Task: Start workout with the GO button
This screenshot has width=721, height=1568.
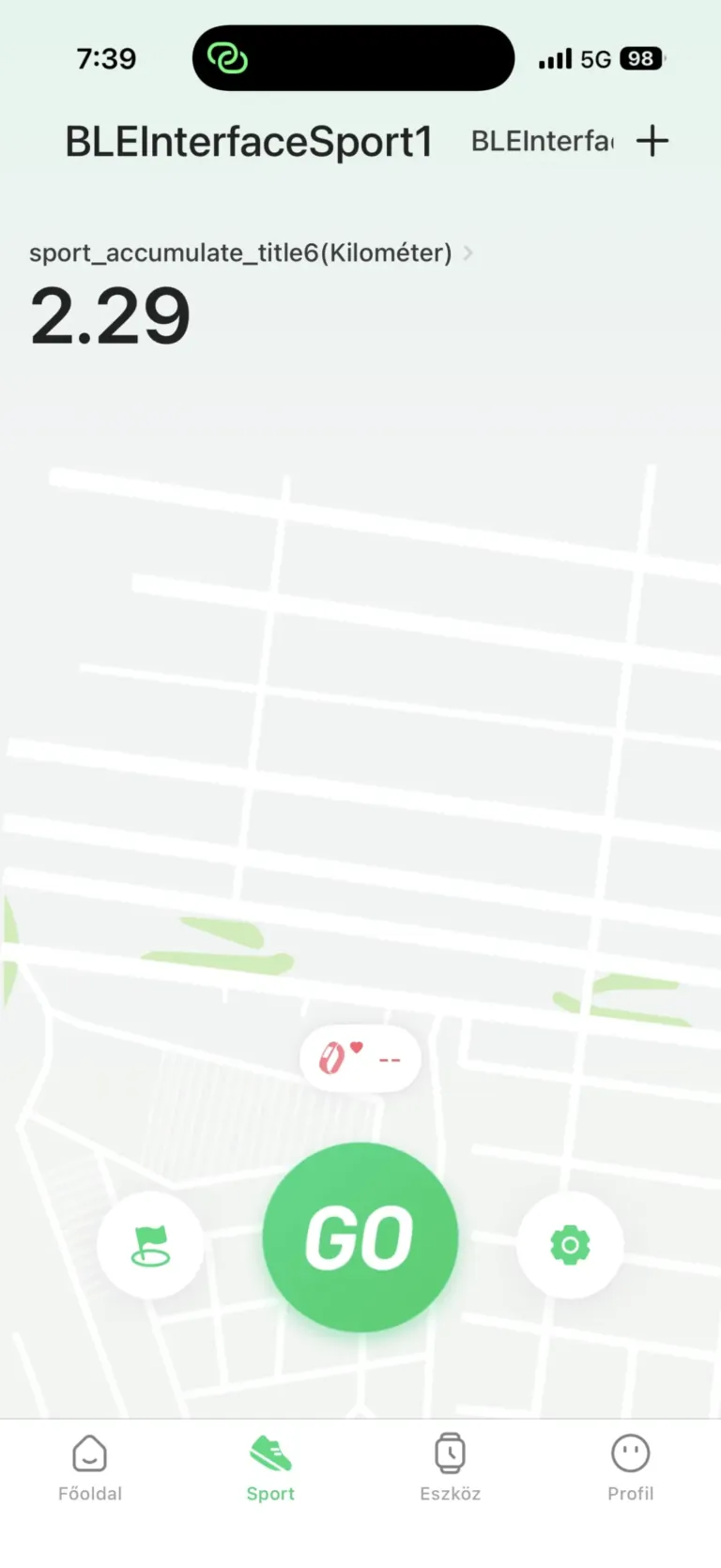Action: pyautogui.click(x=360, y=1237)
